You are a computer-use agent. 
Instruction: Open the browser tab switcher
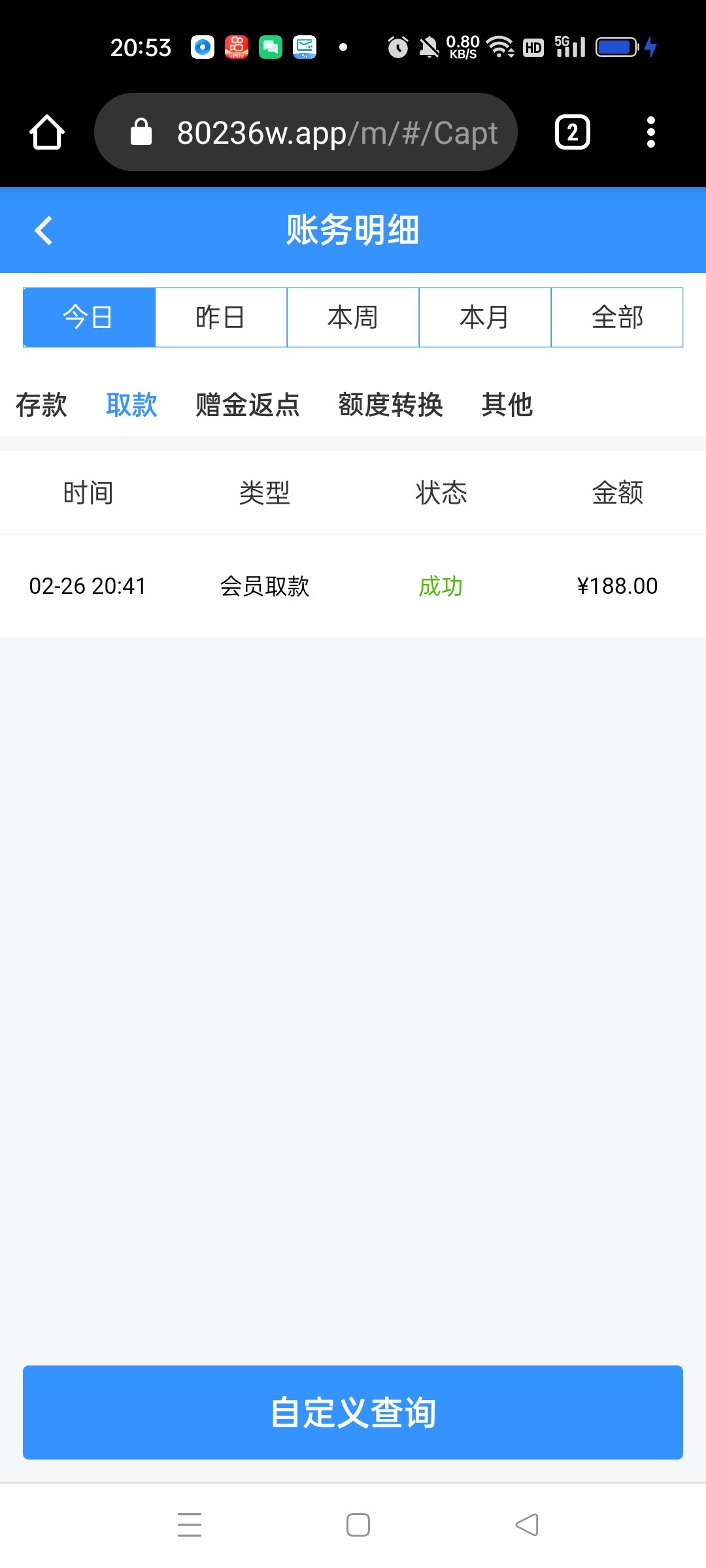click(x=572, y=133)
